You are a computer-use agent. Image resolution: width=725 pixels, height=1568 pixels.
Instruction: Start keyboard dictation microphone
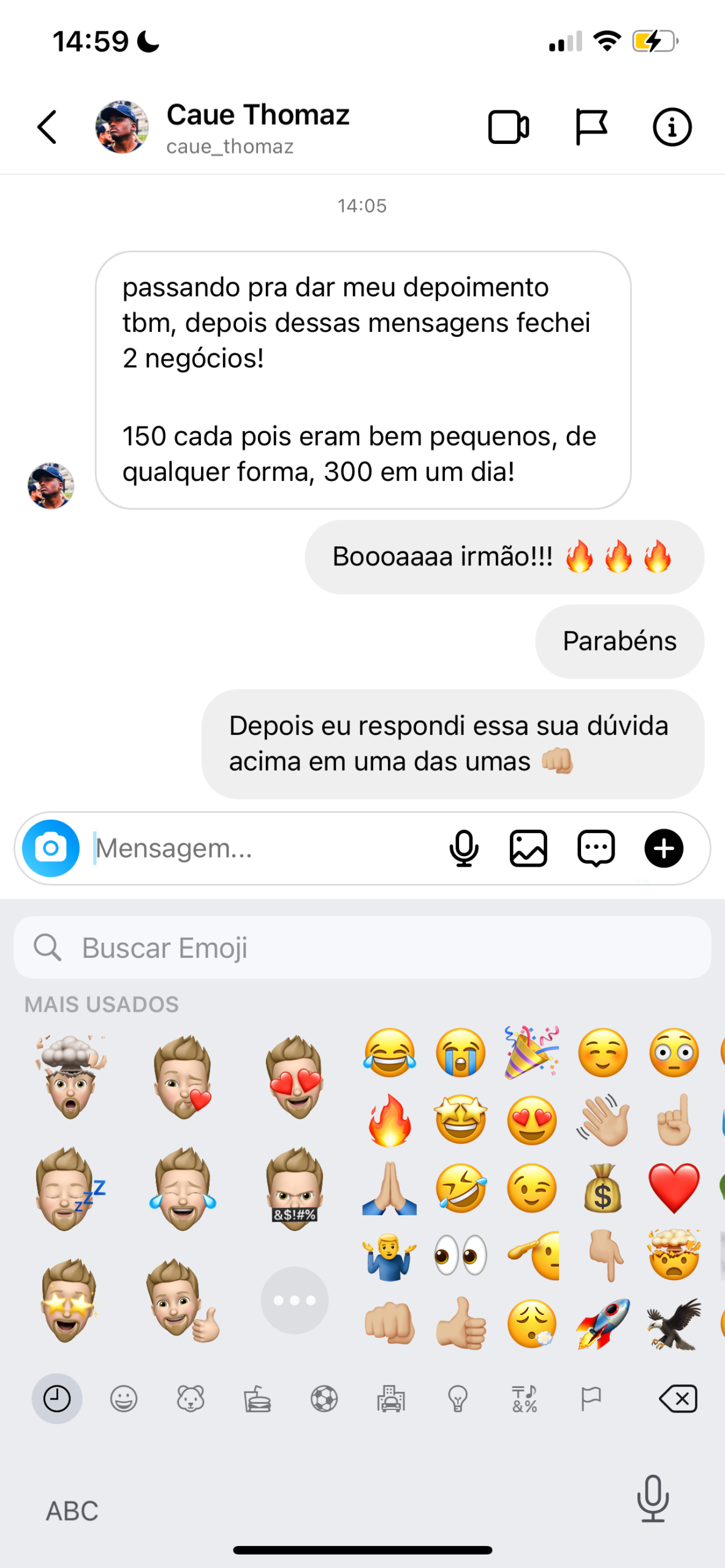[x=653, y=1499]
